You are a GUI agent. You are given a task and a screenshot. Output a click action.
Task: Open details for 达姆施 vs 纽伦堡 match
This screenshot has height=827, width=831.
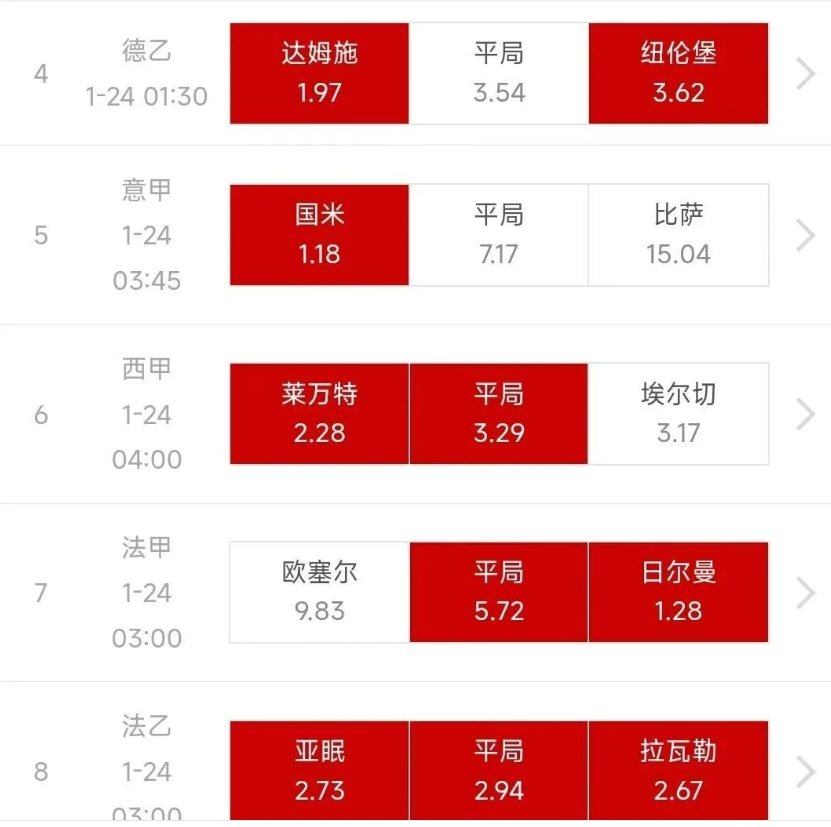805,73
